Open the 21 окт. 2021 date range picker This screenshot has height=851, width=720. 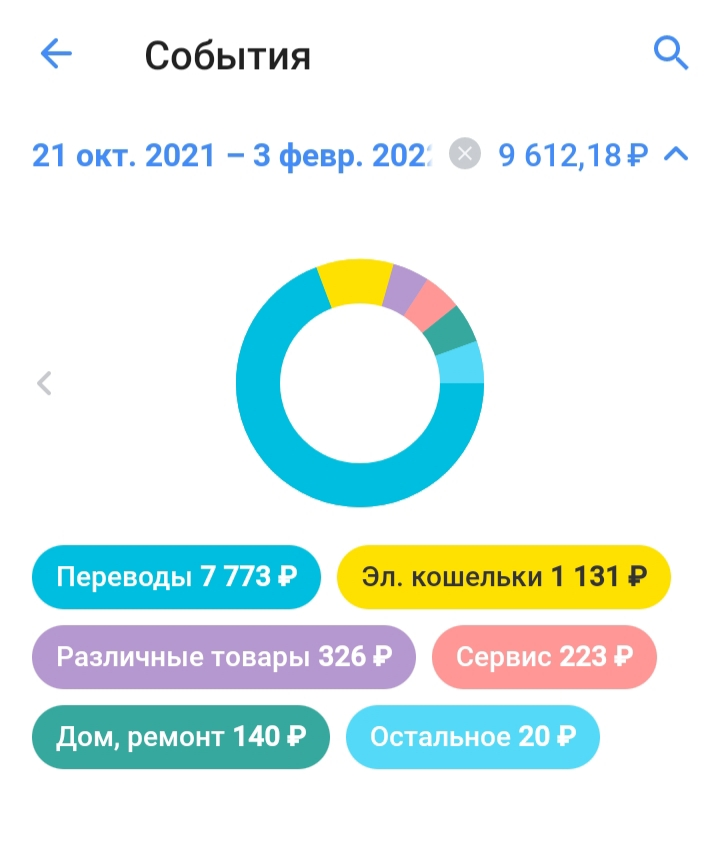pyautogui.click(x=232, y=156)
